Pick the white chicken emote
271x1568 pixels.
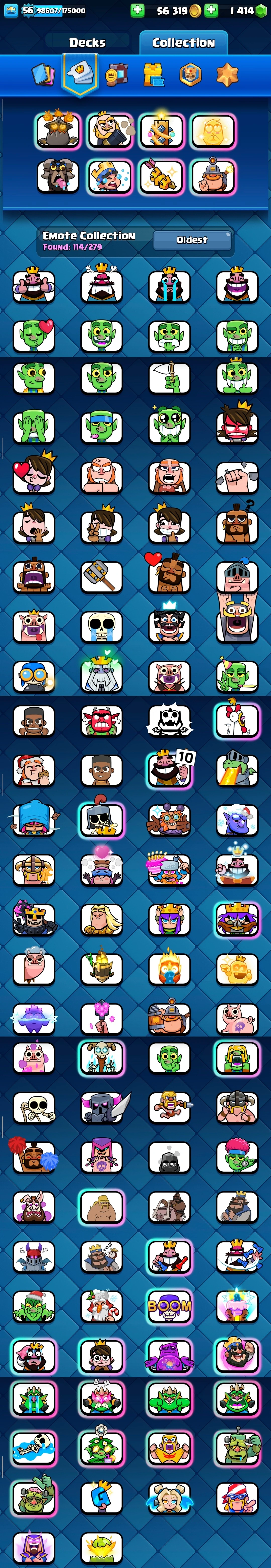[237, 721]
